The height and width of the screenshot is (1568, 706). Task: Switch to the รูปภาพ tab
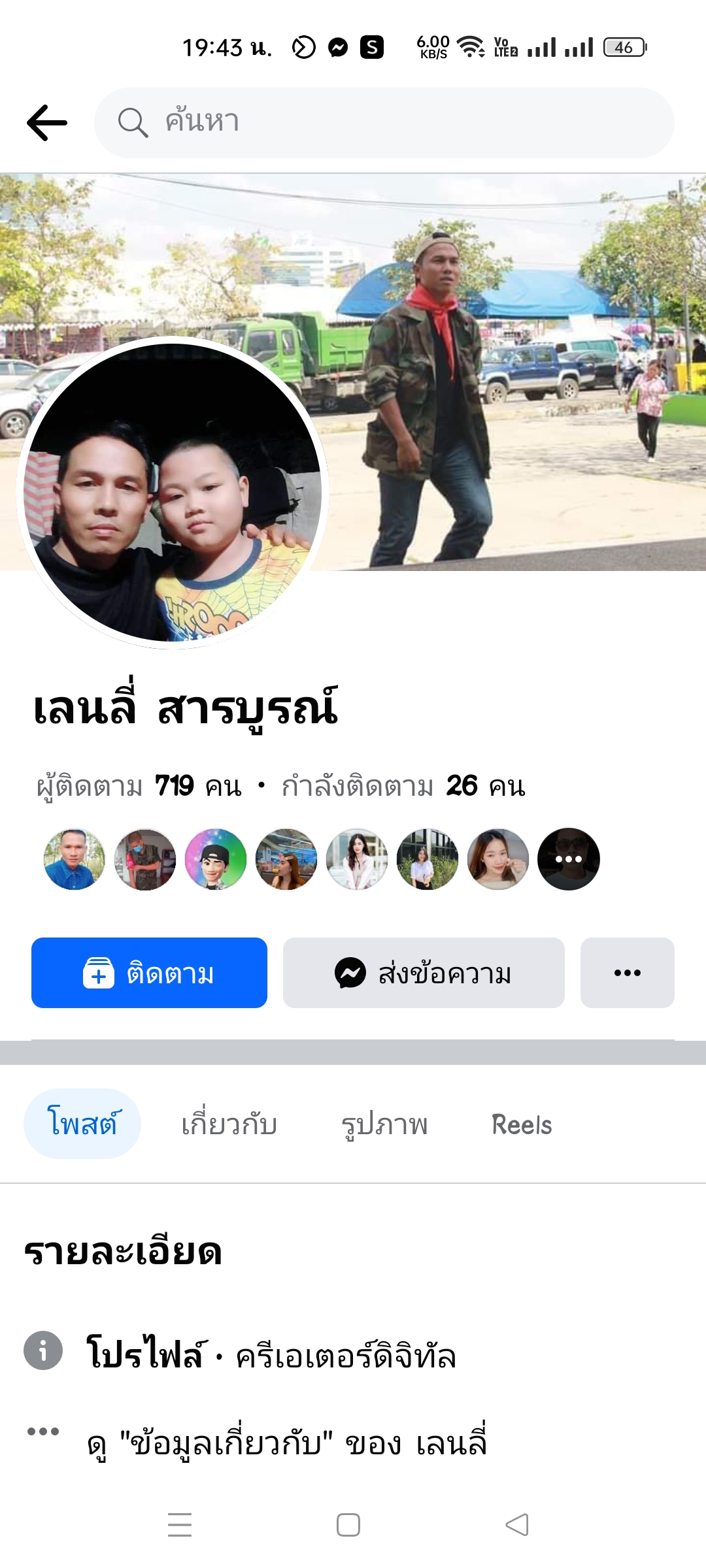click(384, 1125)
